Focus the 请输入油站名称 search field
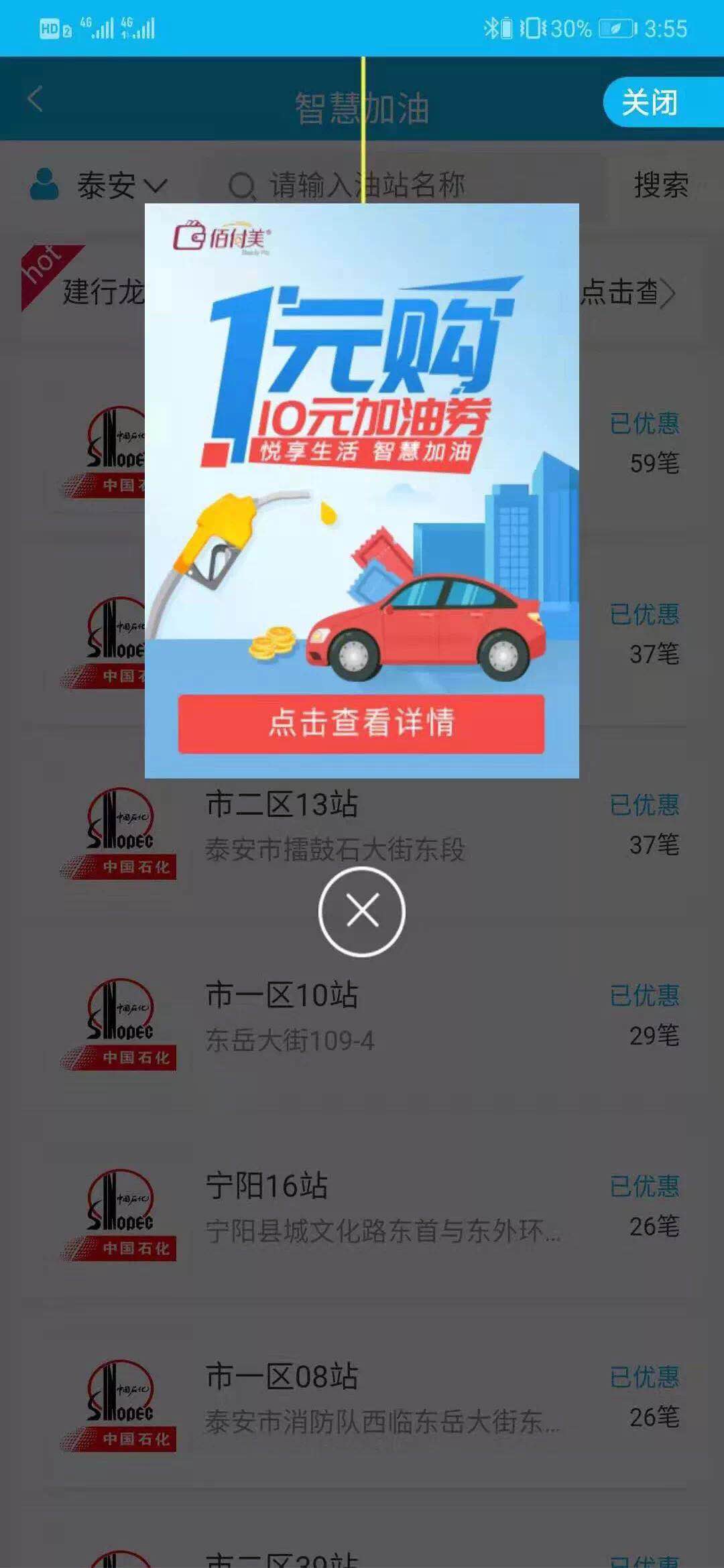 click(402, 185)
